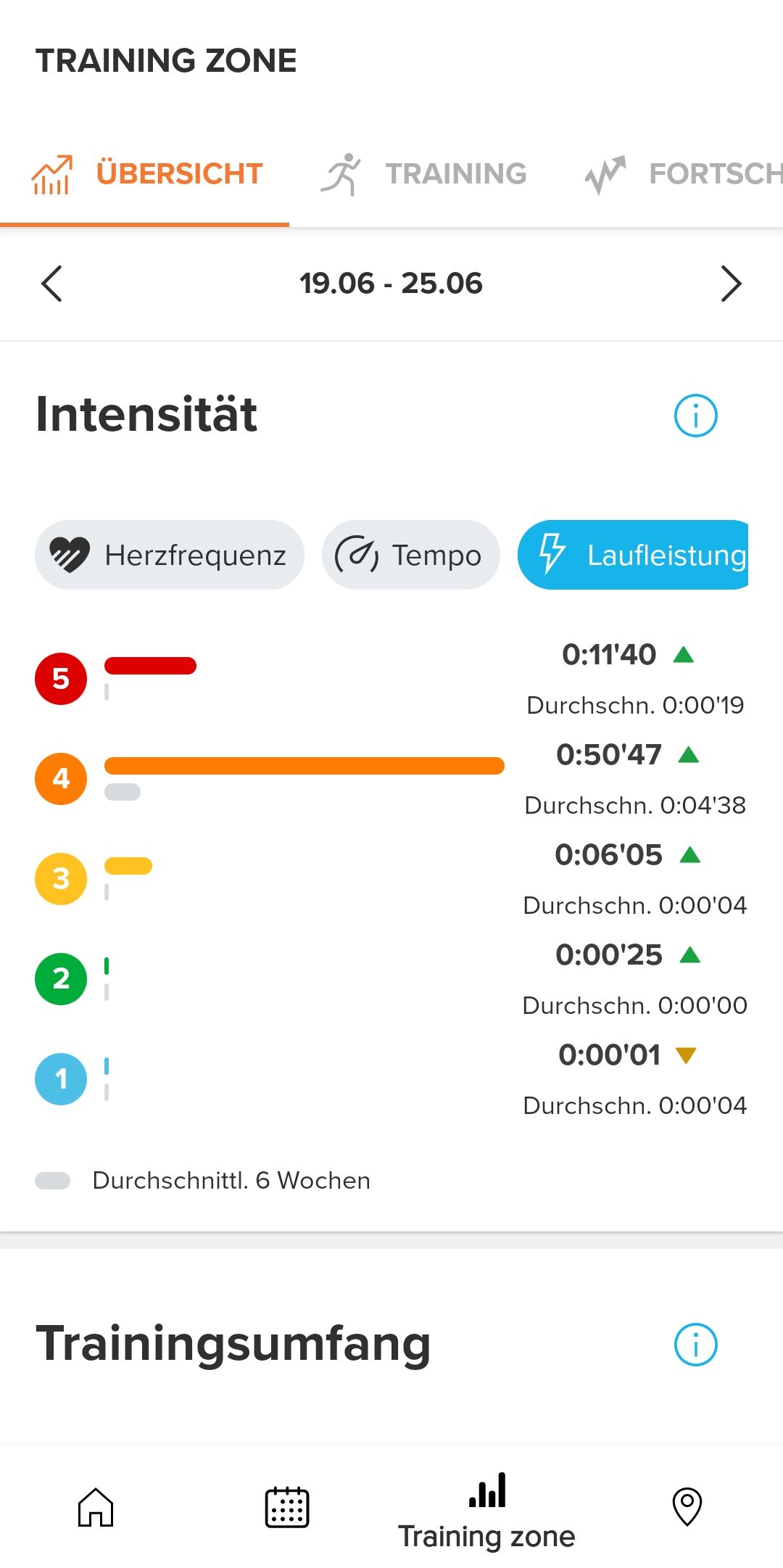The width and height of the screenshot is (783, 1568).
Task: Open the Intensität info icon
Action: pos(695,416)
